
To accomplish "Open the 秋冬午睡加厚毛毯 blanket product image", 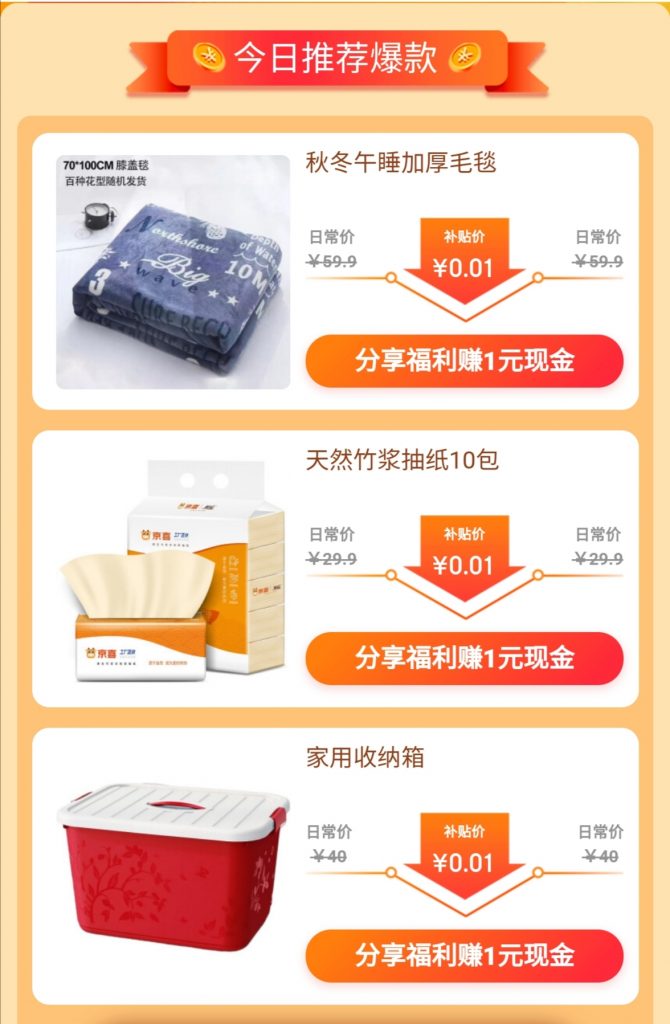I will pos(173,270).
